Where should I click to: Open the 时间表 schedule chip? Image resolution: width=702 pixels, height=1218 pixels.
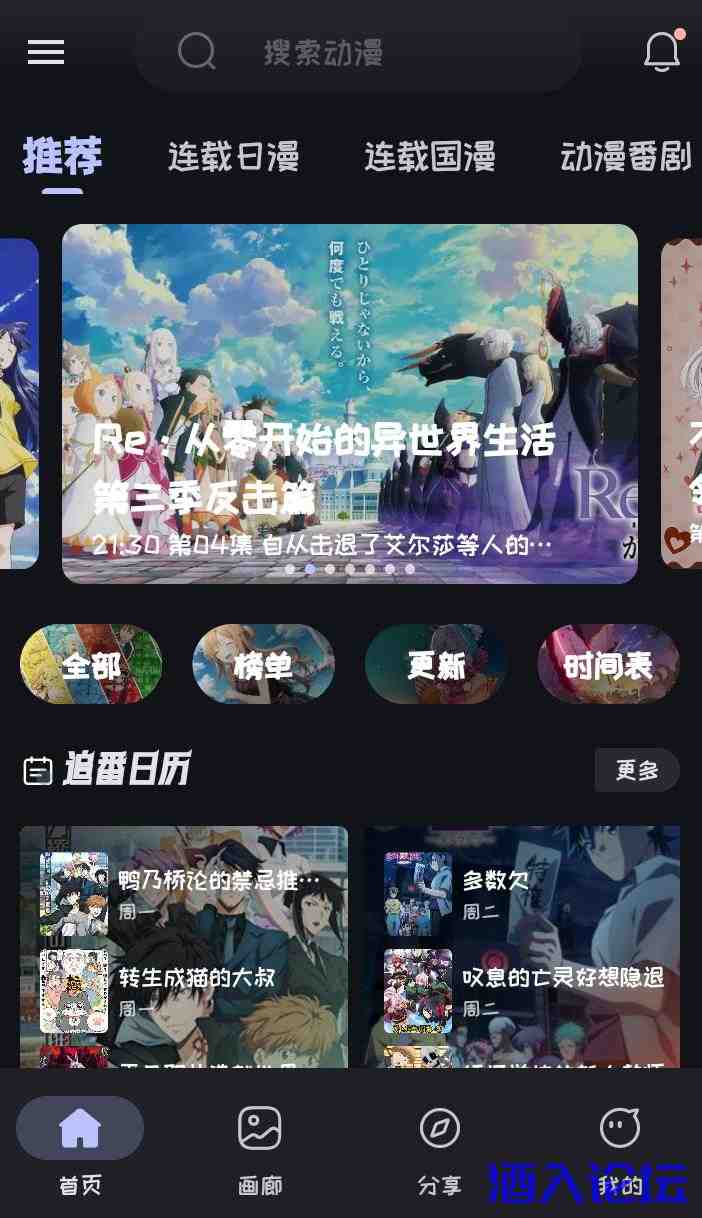tap(608, 665)
